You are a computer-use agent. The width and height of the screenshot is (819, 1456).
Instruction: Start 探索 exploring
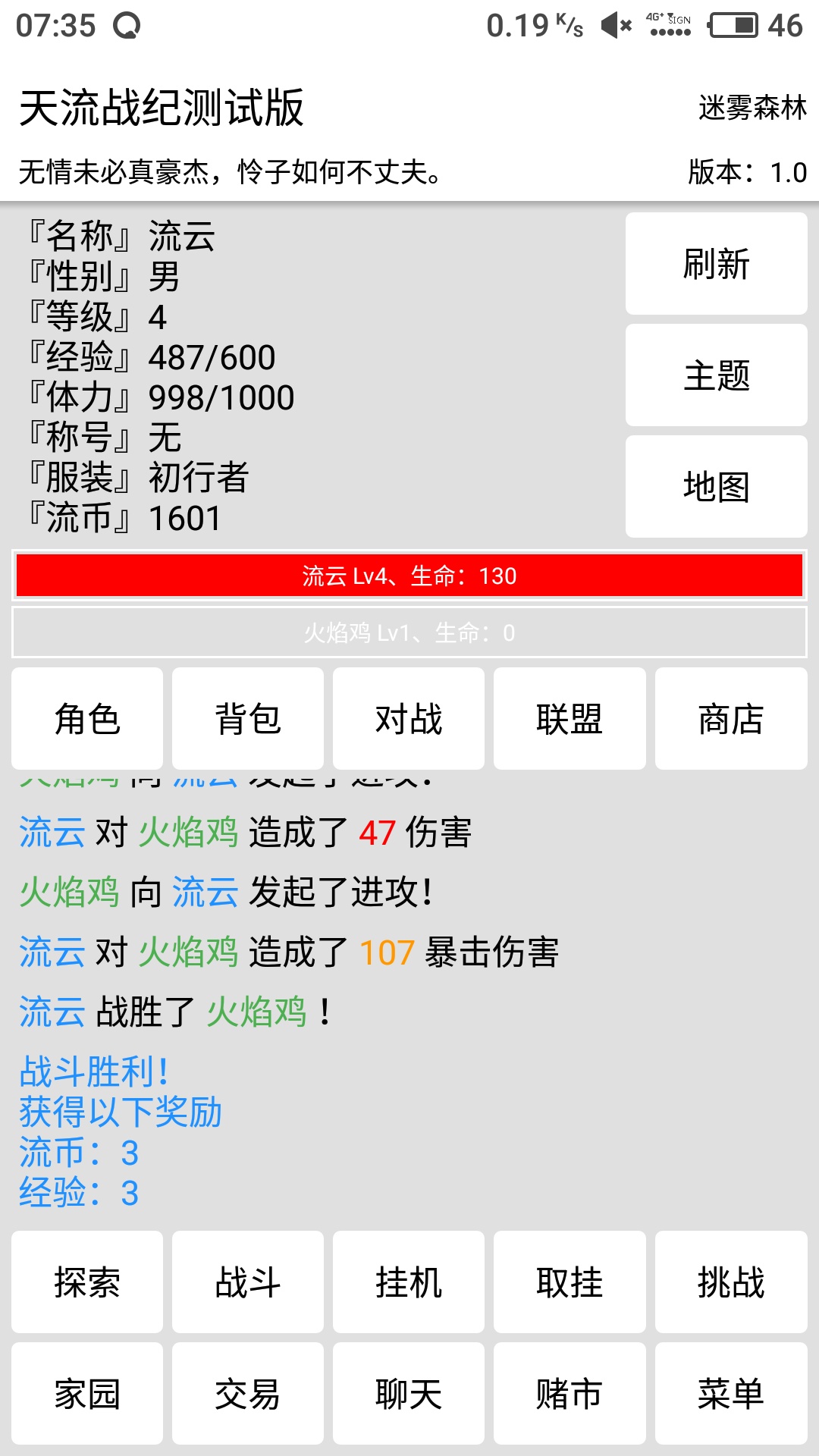point(87,1282)
